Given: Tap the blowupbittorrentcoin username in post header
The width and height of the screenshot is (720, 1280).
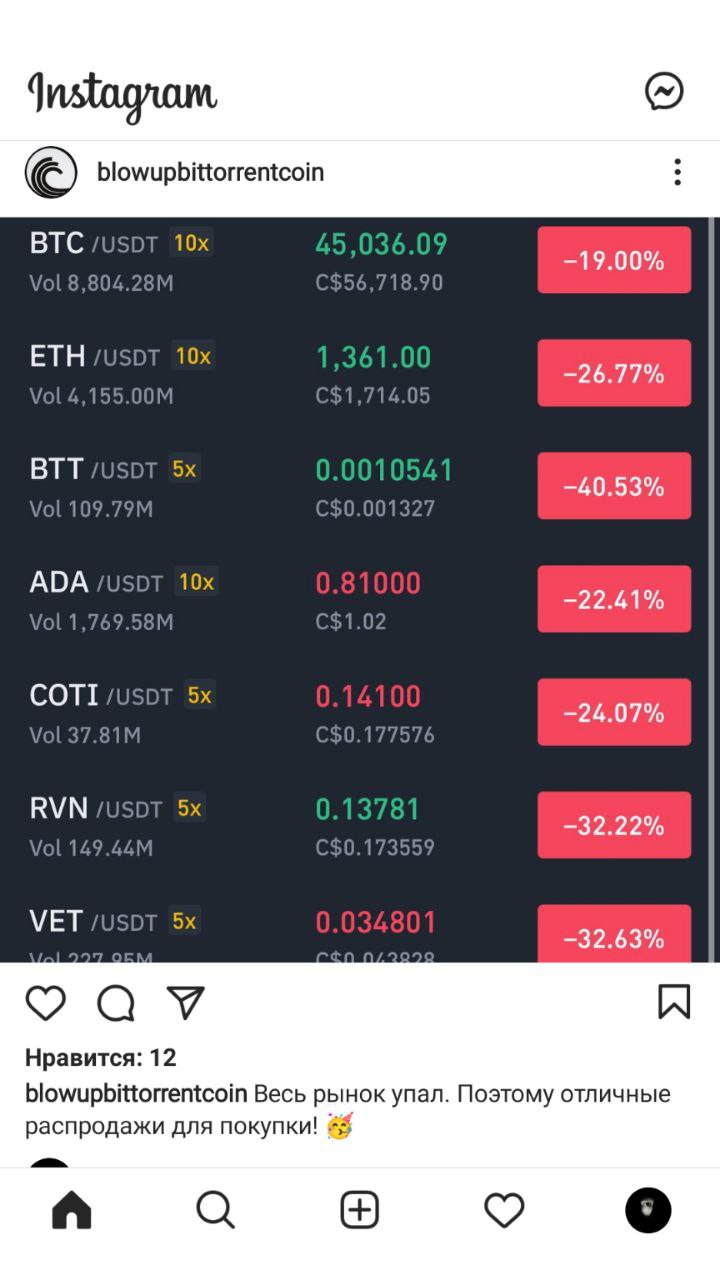Looking at the screenshot, I should tap(210, 172).
